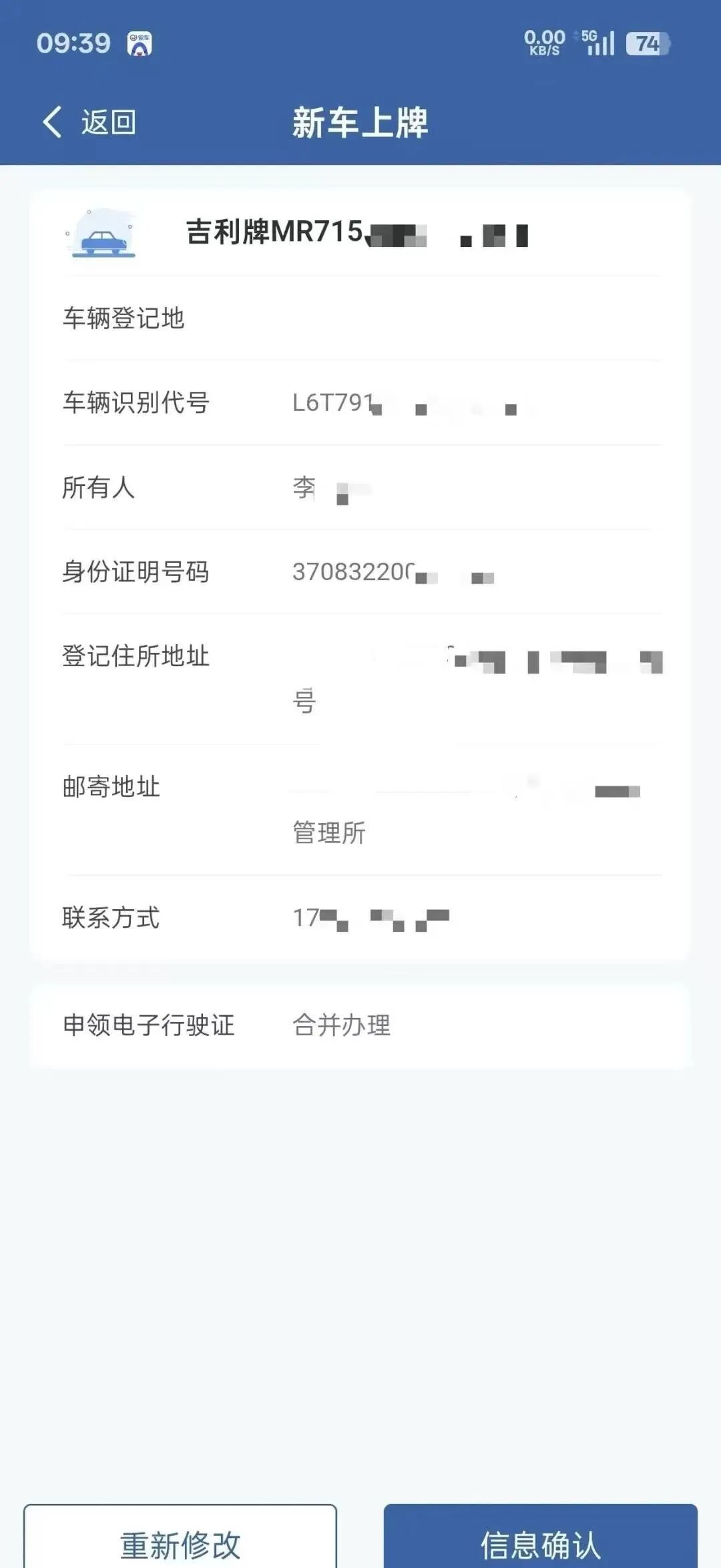Confirm details with the 信息确认 button
721x1568 pixels.
pos(540,1541)
